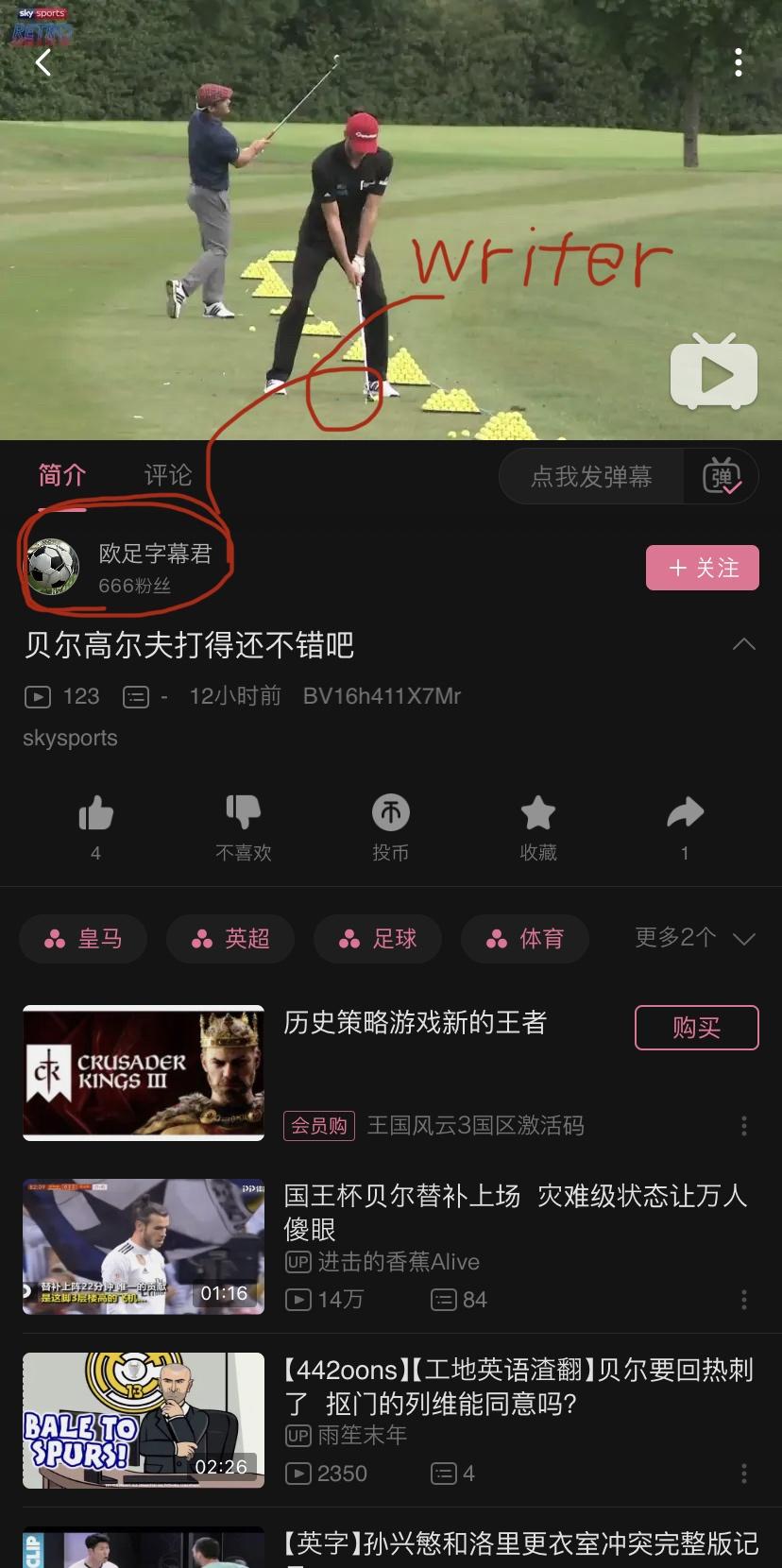Collapse the video description chevron
Viewport: 782px width, 1568px height.
[744, 644]
